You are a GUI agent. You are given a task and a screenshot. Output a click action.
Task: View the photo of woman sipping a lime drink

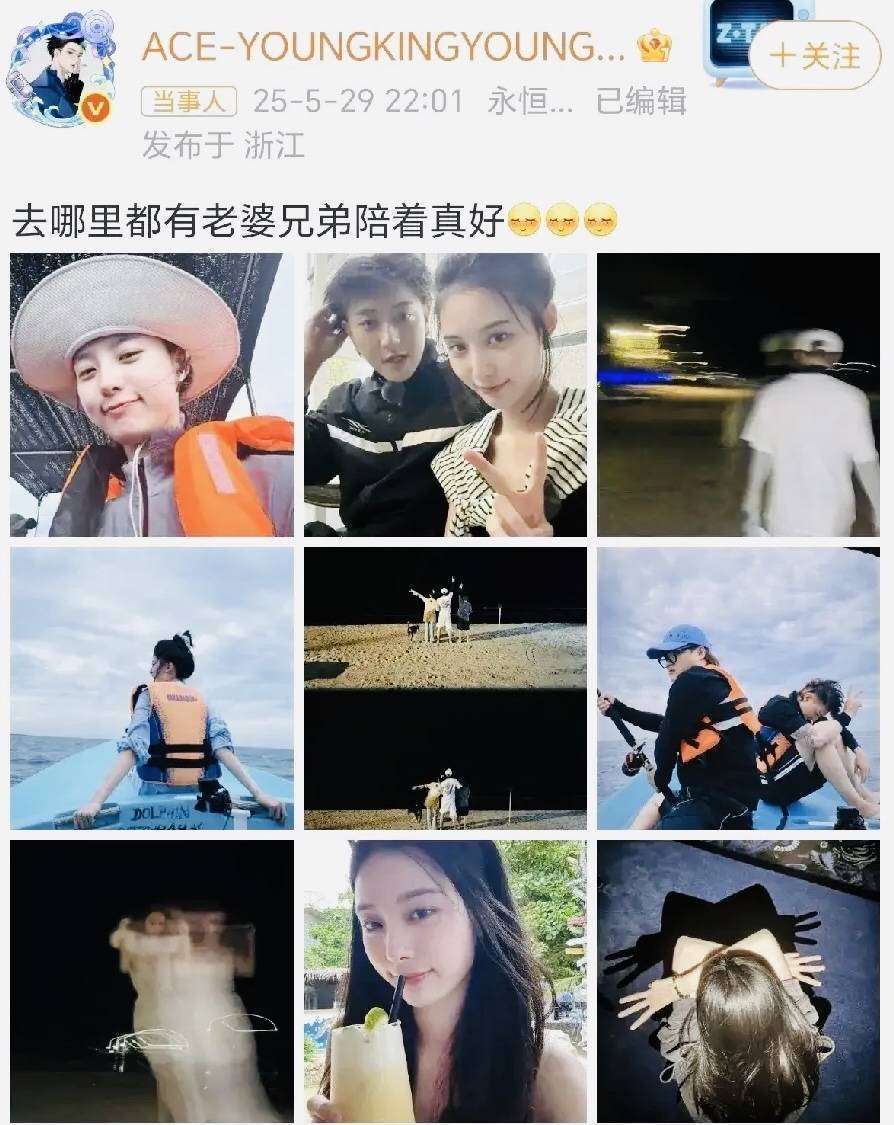(446, 980)
